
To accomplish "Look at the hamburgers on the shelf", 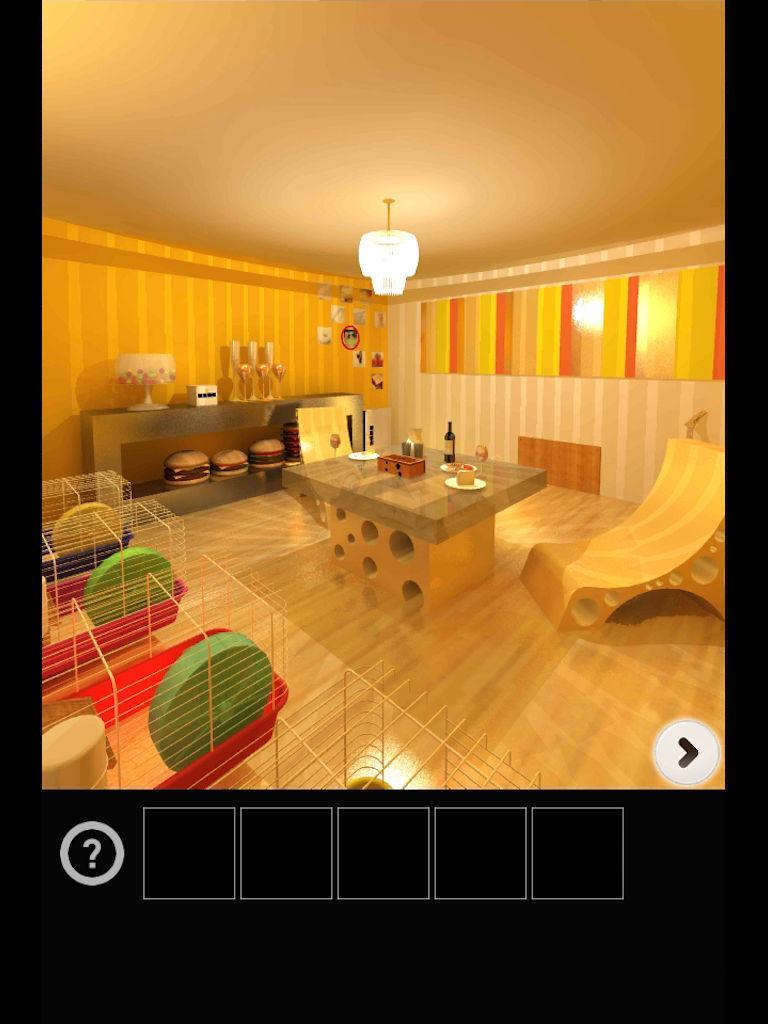I will click(x=228, y=461).
